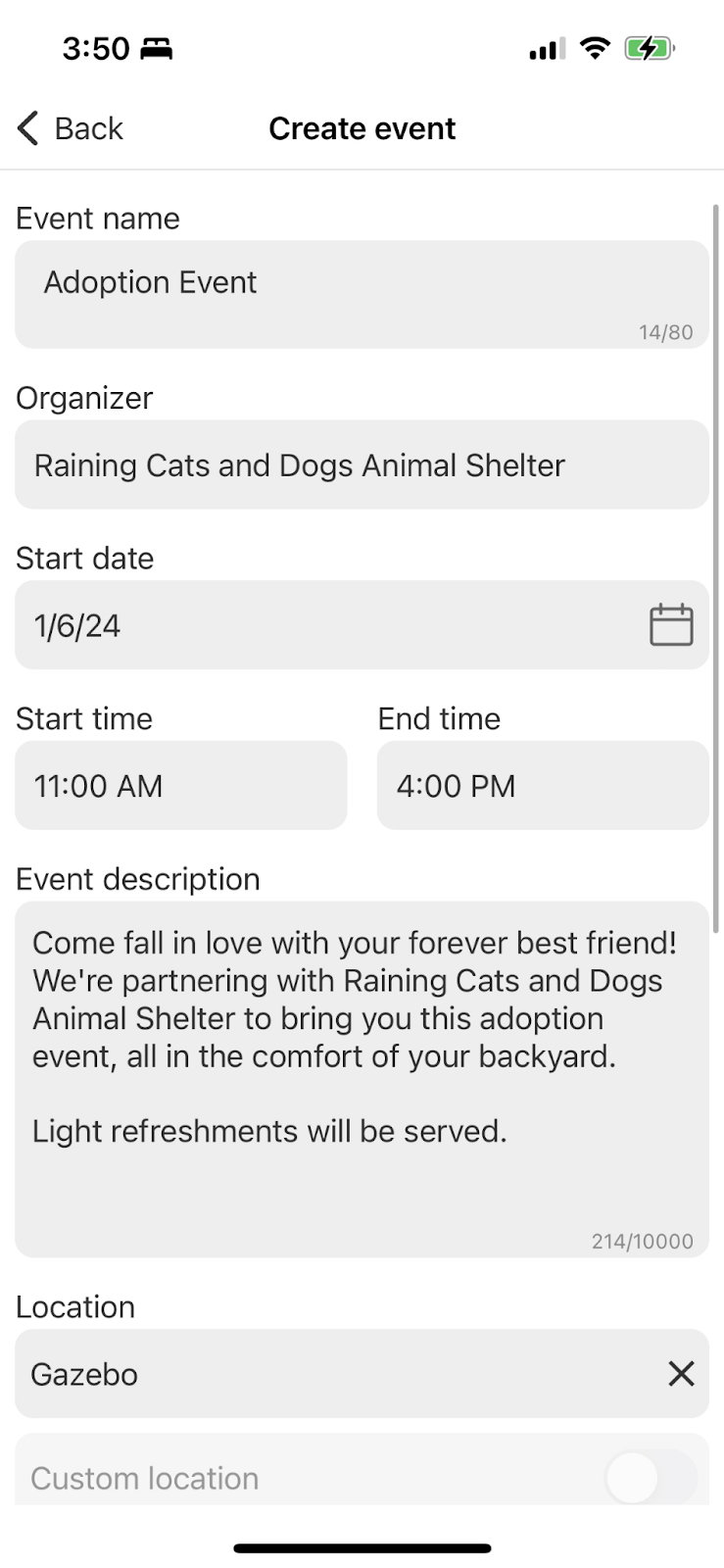724x1568 pixels.
Task: Edit the Event description text
Action: point(362,1079)
